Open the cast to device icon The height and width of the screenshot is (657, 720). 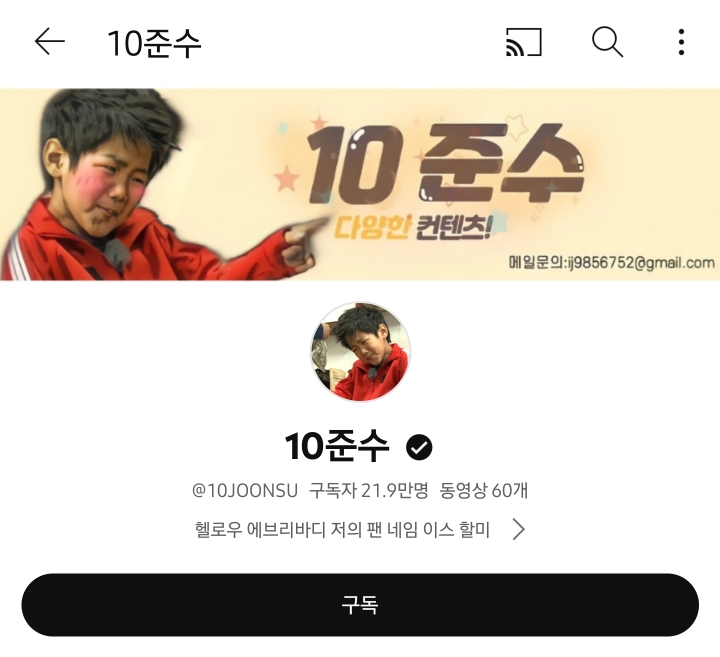click(523, 42)
